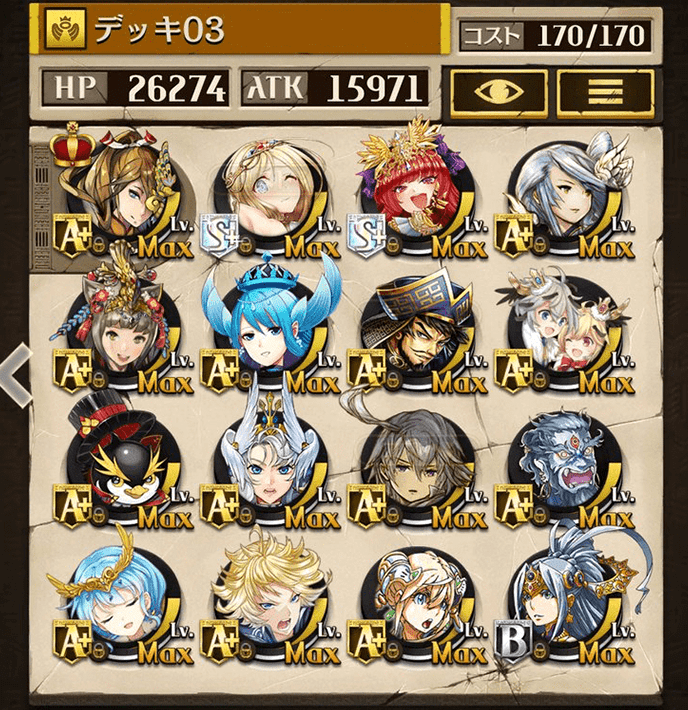Go to previous deck with left arrow

[14, 368]
